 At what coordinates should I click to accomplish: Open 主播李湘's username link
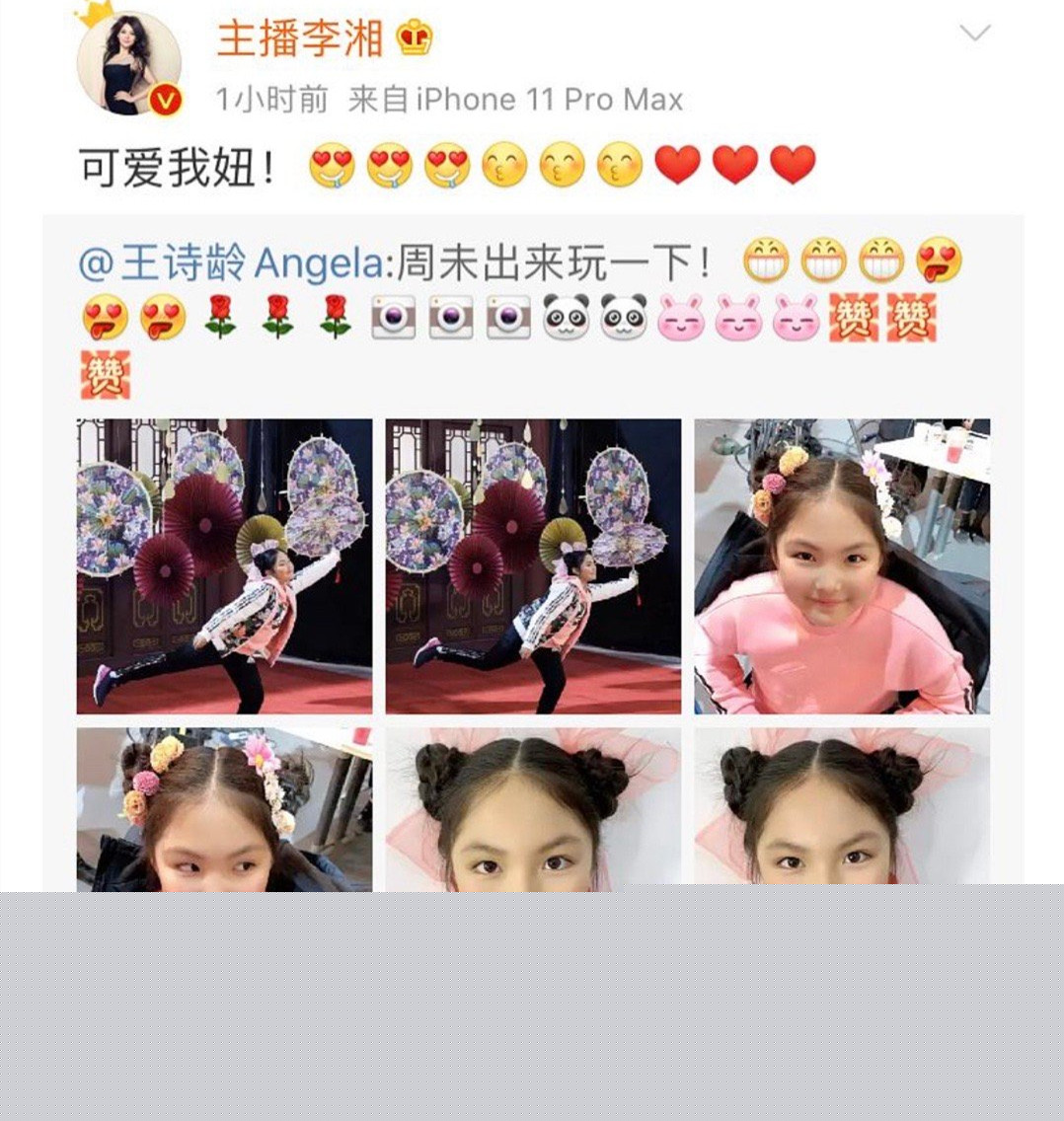pyautogui.click(x=300, y=39)
